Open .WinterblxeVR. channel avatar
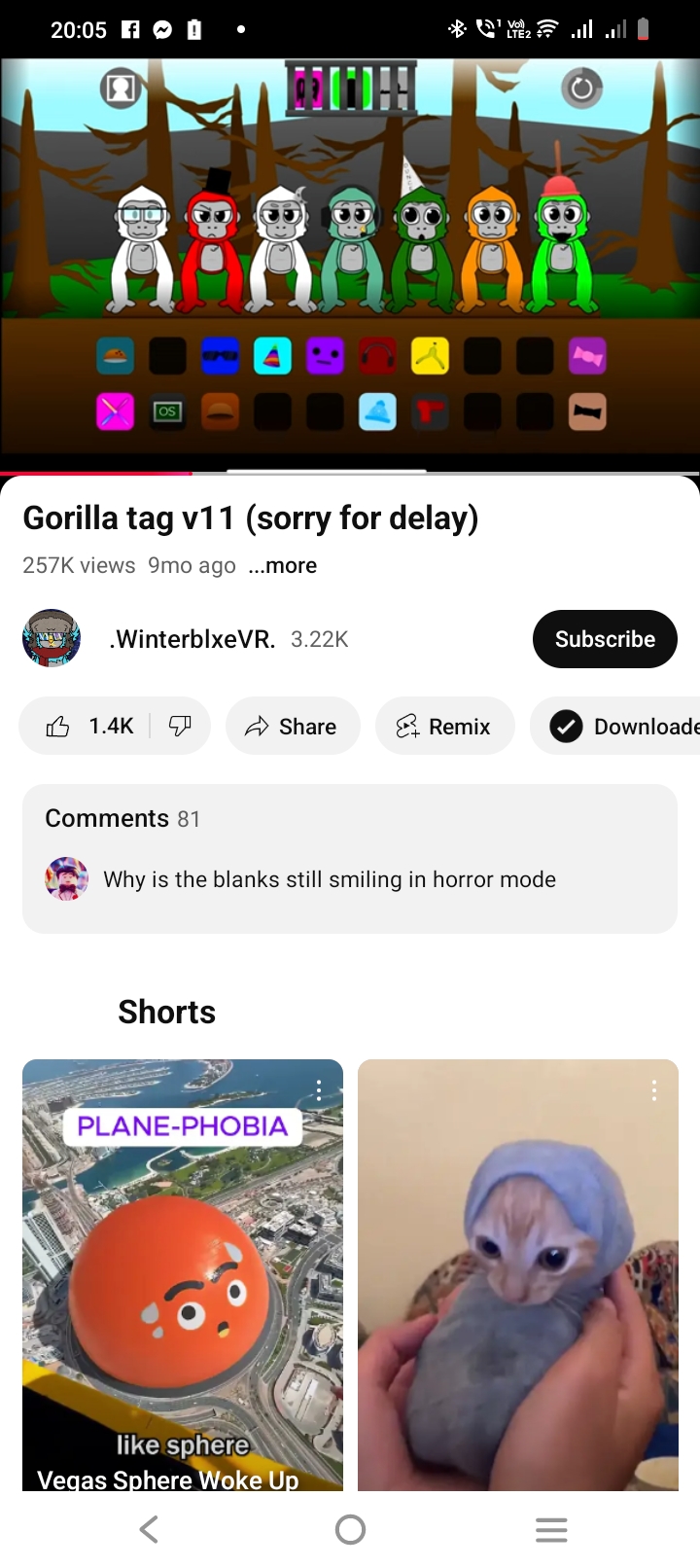The width and height of the screenshot is (700, 1568). pos(52,639)
